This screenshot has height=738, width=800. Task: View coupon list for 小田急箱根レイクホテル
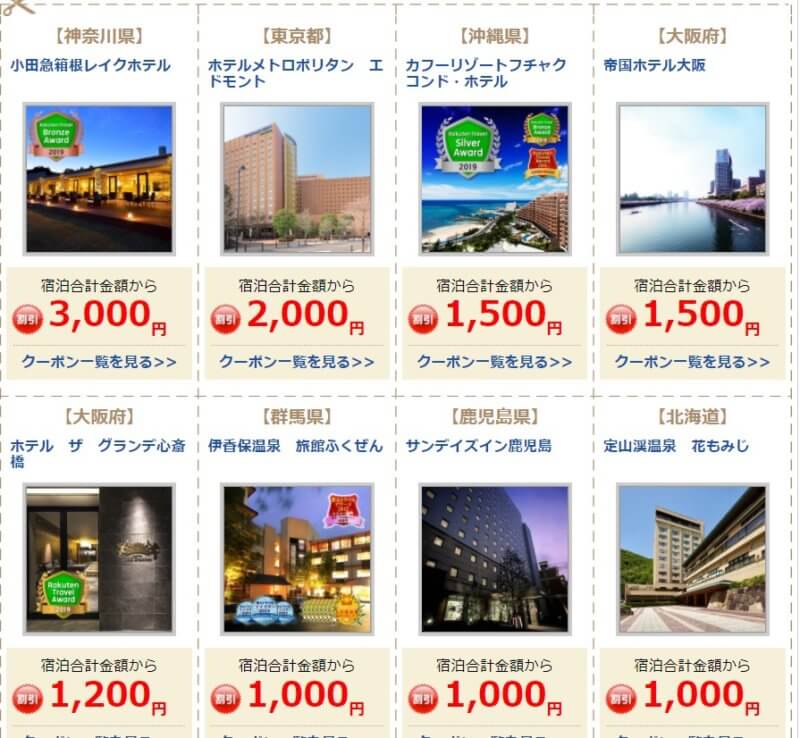click(x=99, y=361)
